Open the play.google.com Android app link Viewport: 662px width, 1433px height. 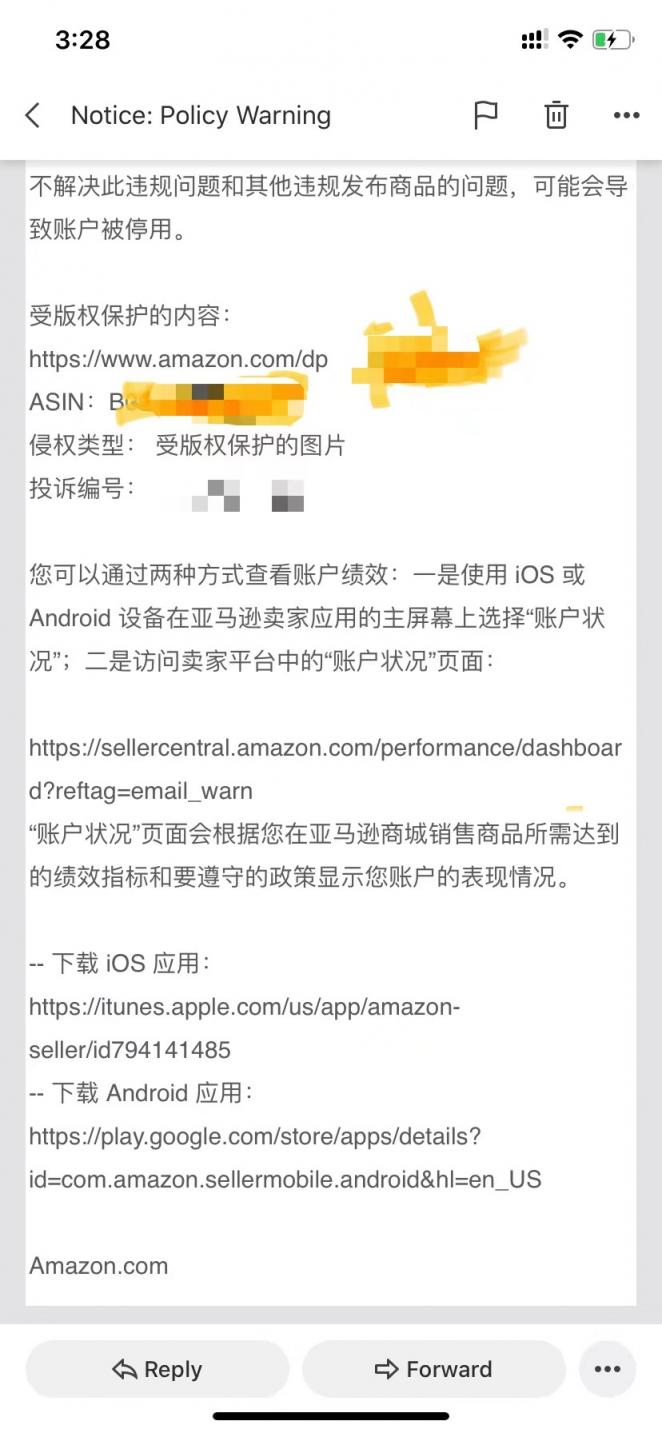point(285,1158)
